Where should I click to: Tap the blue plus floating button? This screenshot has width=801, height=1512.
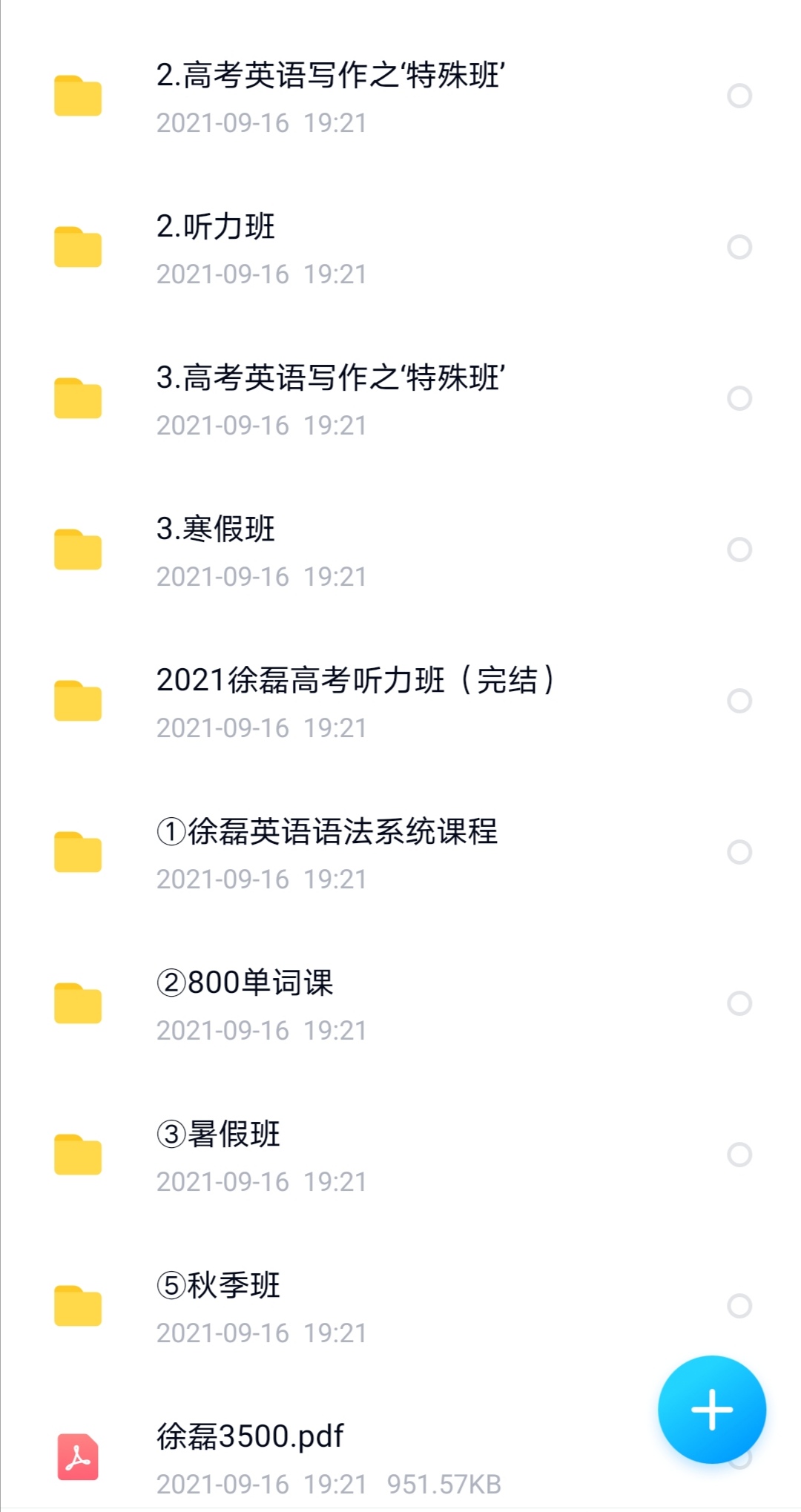pos(711,1410)
